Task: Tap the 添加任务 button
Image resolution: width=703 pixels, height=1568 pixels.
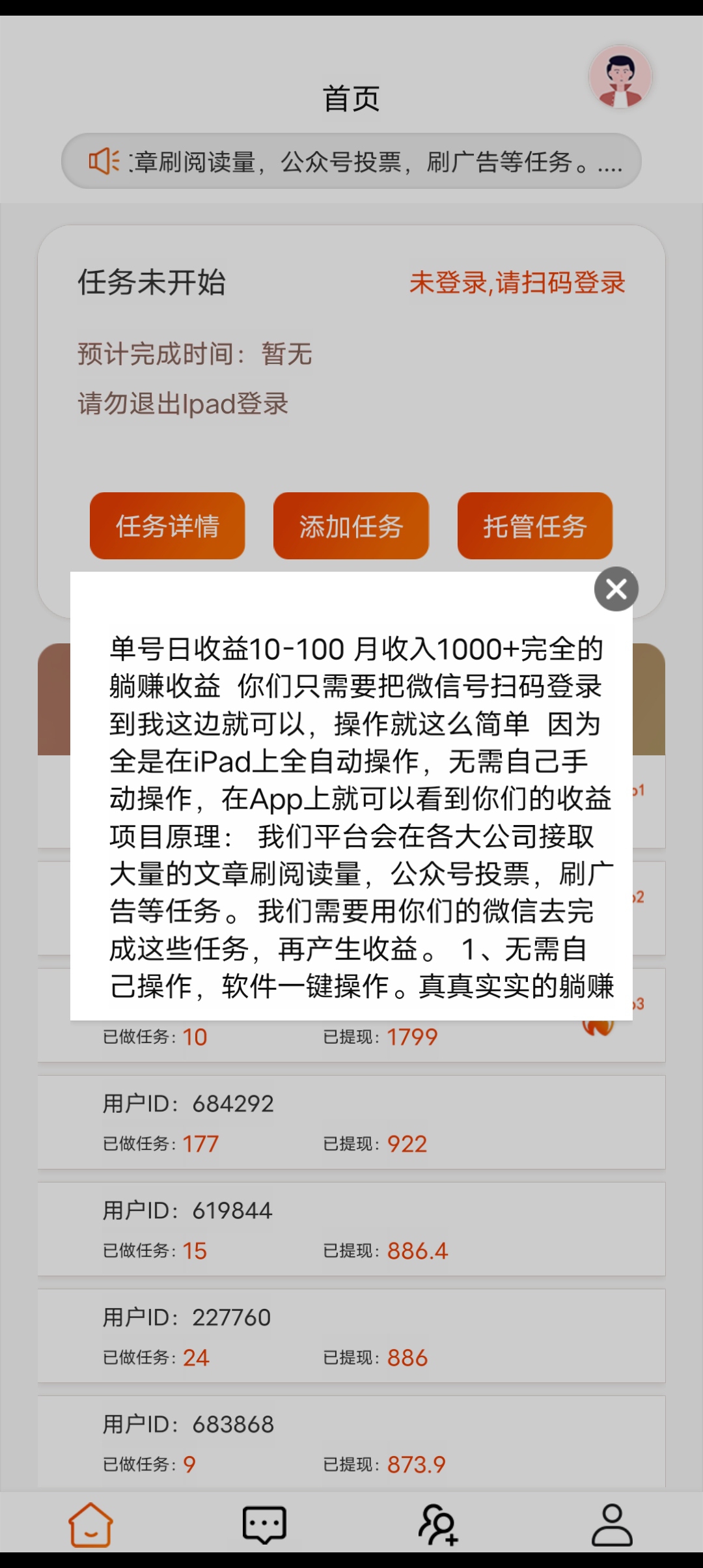Action: click(x=351, y=526)
